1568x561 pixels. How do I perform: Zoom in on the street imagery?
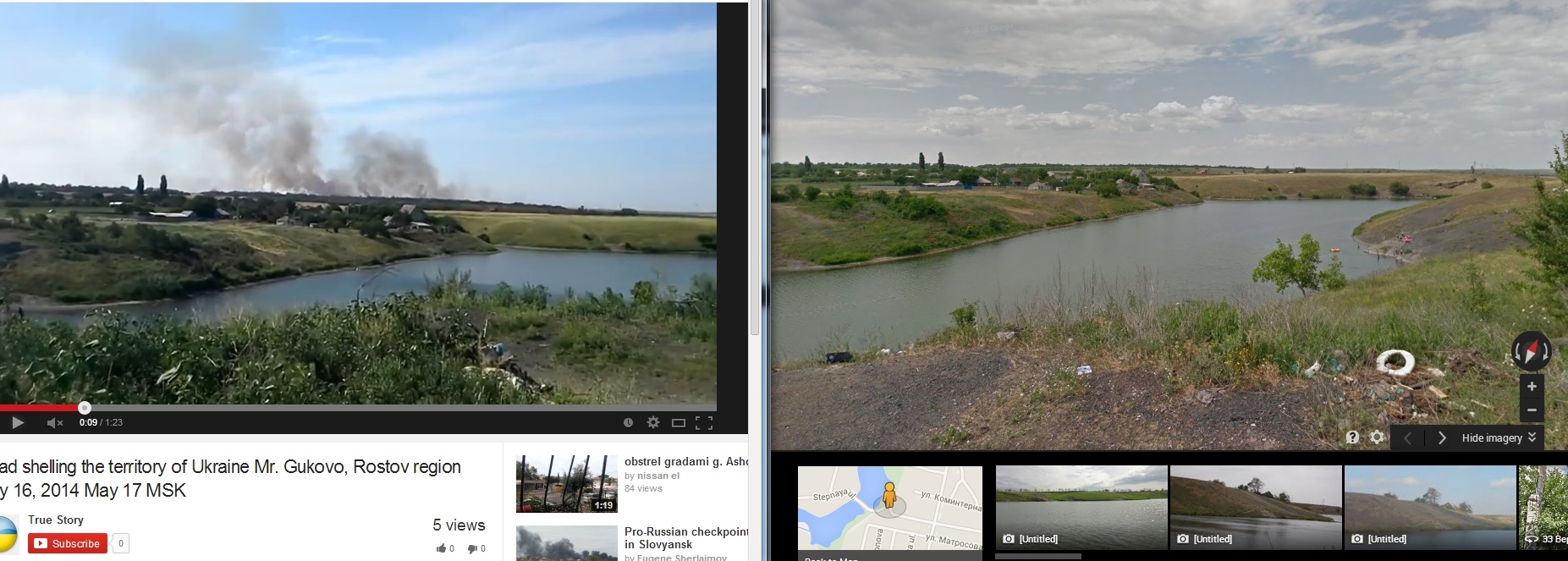pyautogui.click(x=1531, y=387)
